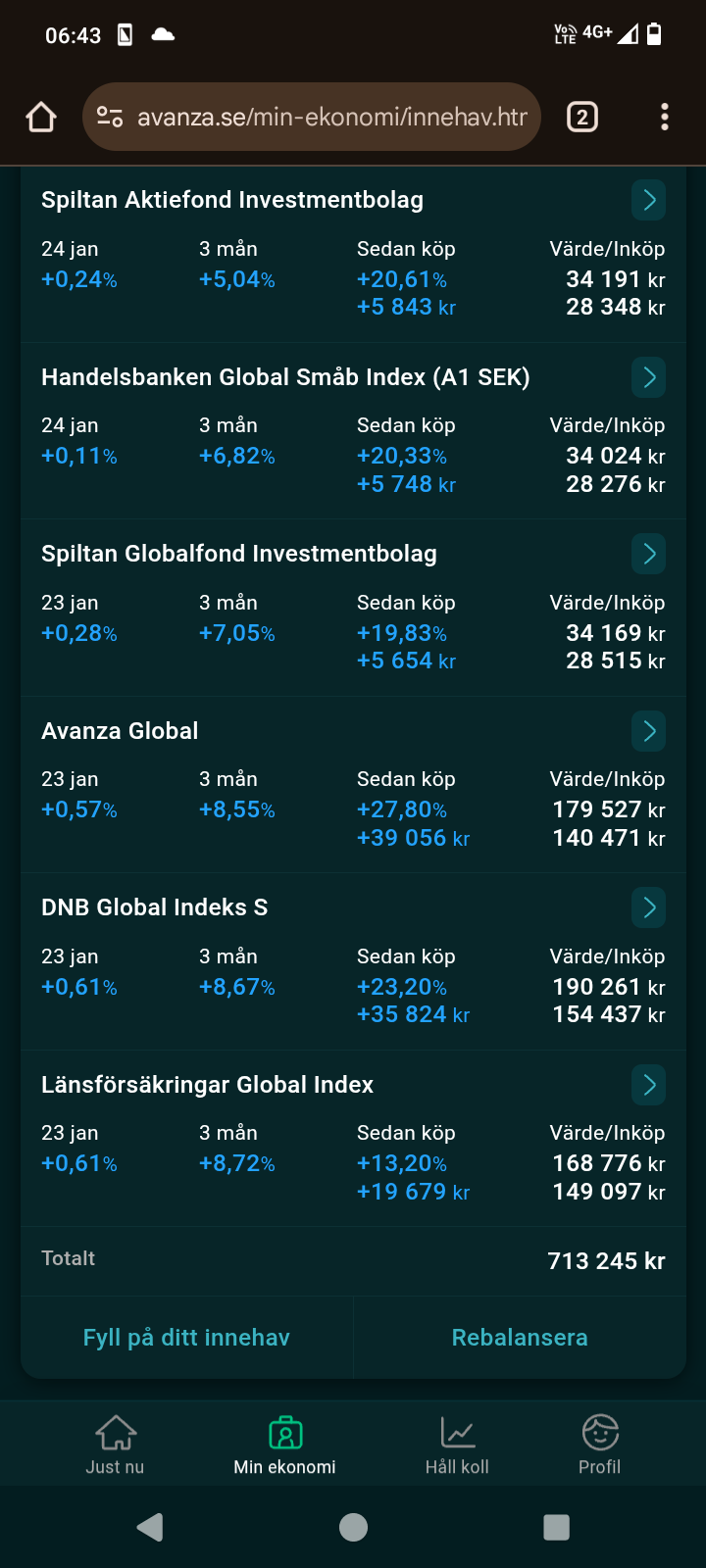Open the Profil tab
This screenshot has width=706, height=1568.
point(599,1445)
